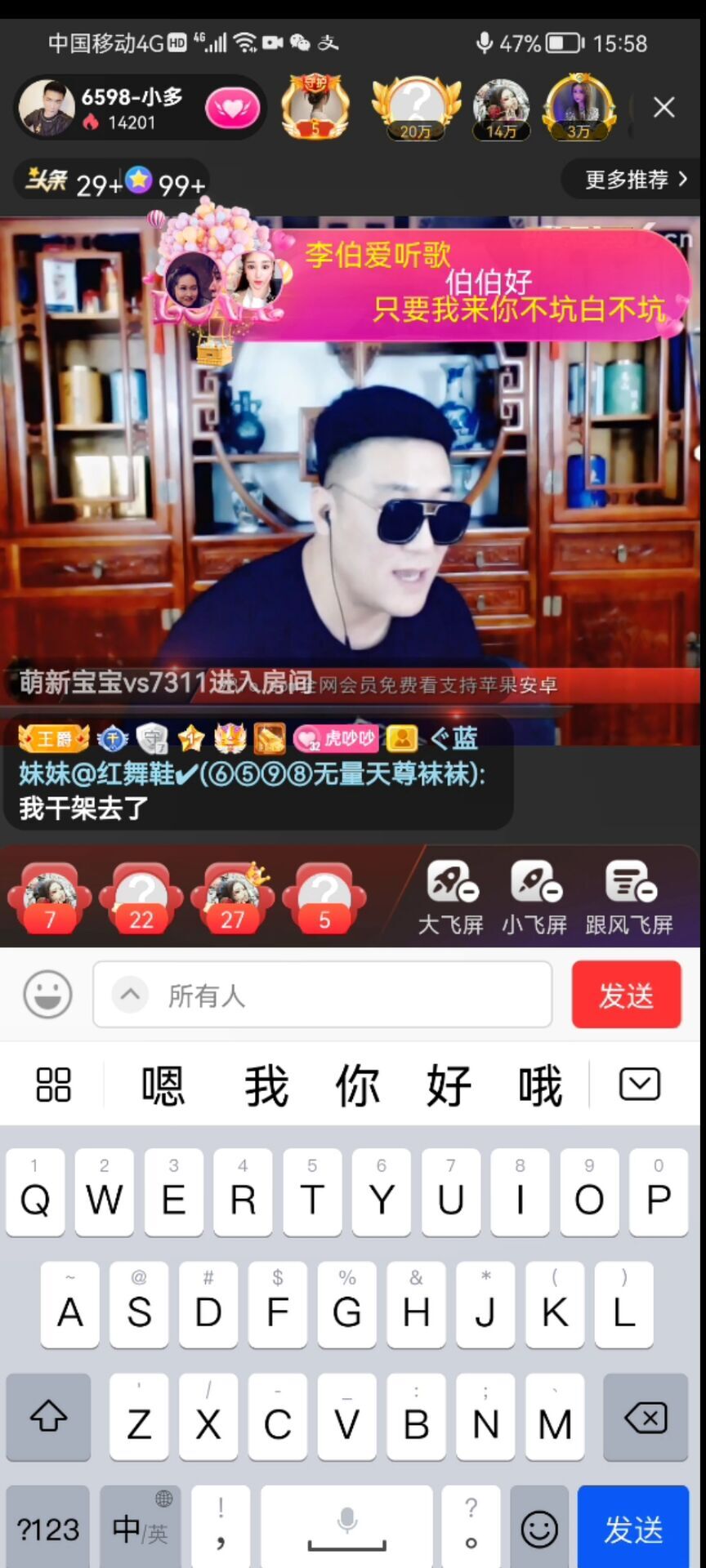
Task: Insert suggested word 你
Action: (358, 1085)
